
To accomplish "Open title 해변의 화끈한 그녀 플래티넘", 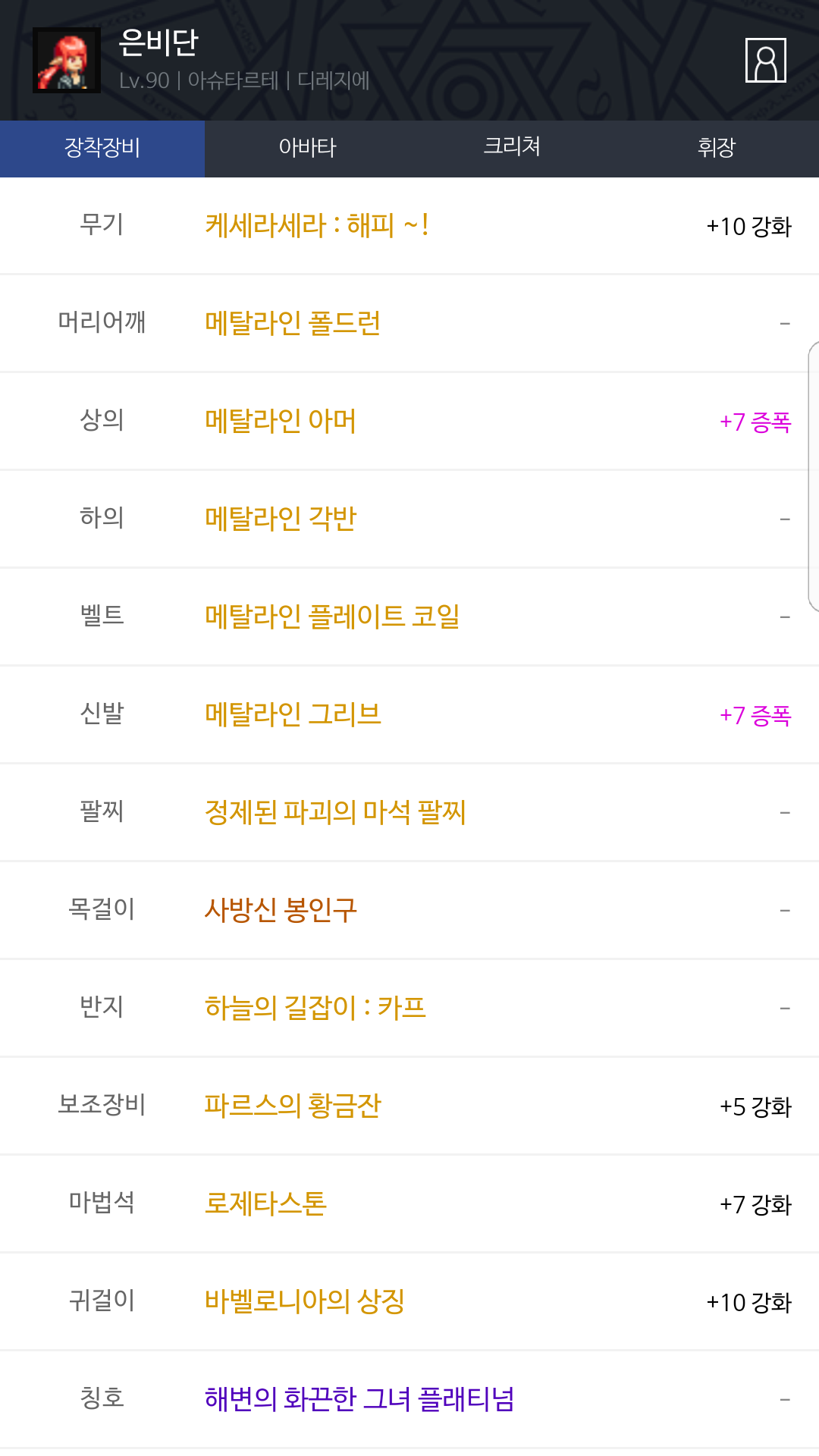I will (359, 1400).
